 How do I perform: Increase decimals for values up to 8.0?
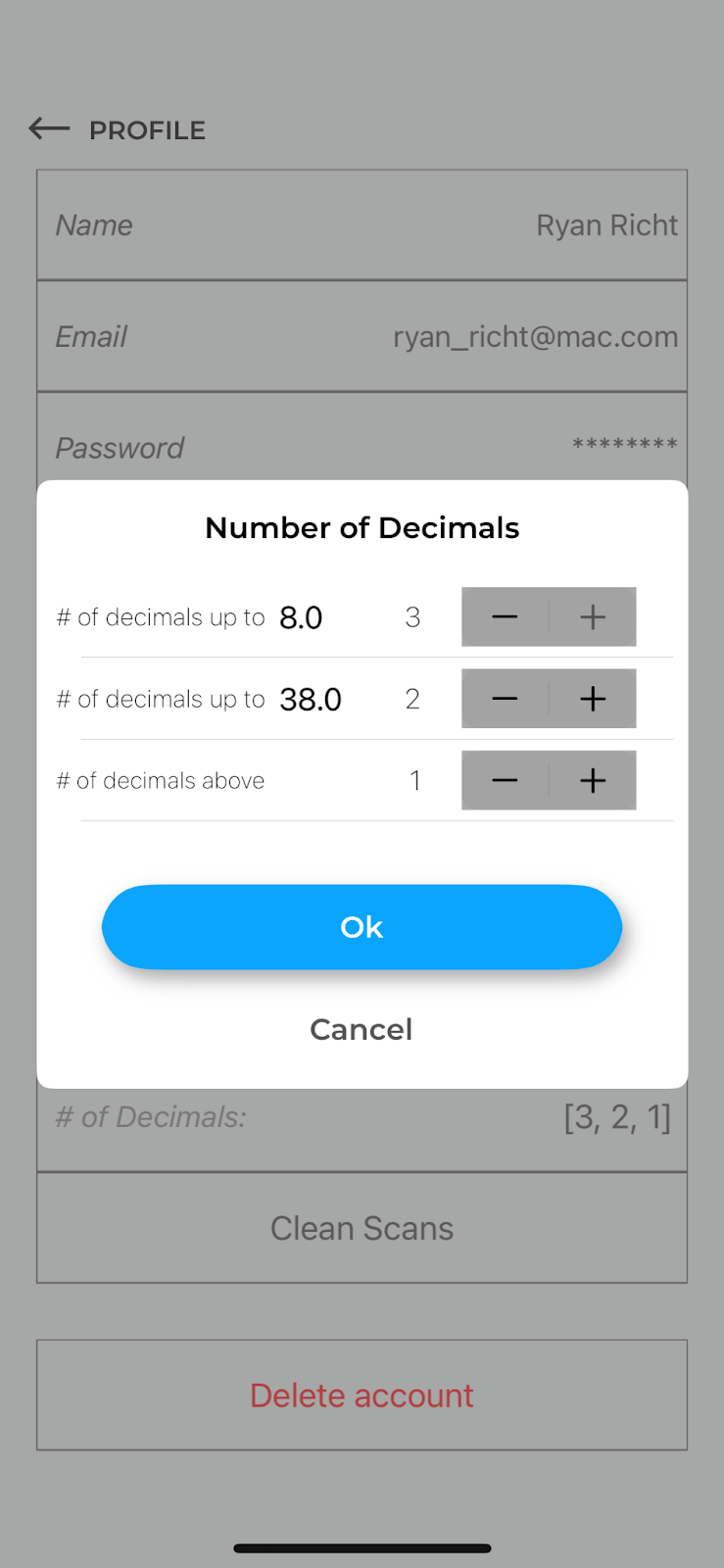coord(593,617)
